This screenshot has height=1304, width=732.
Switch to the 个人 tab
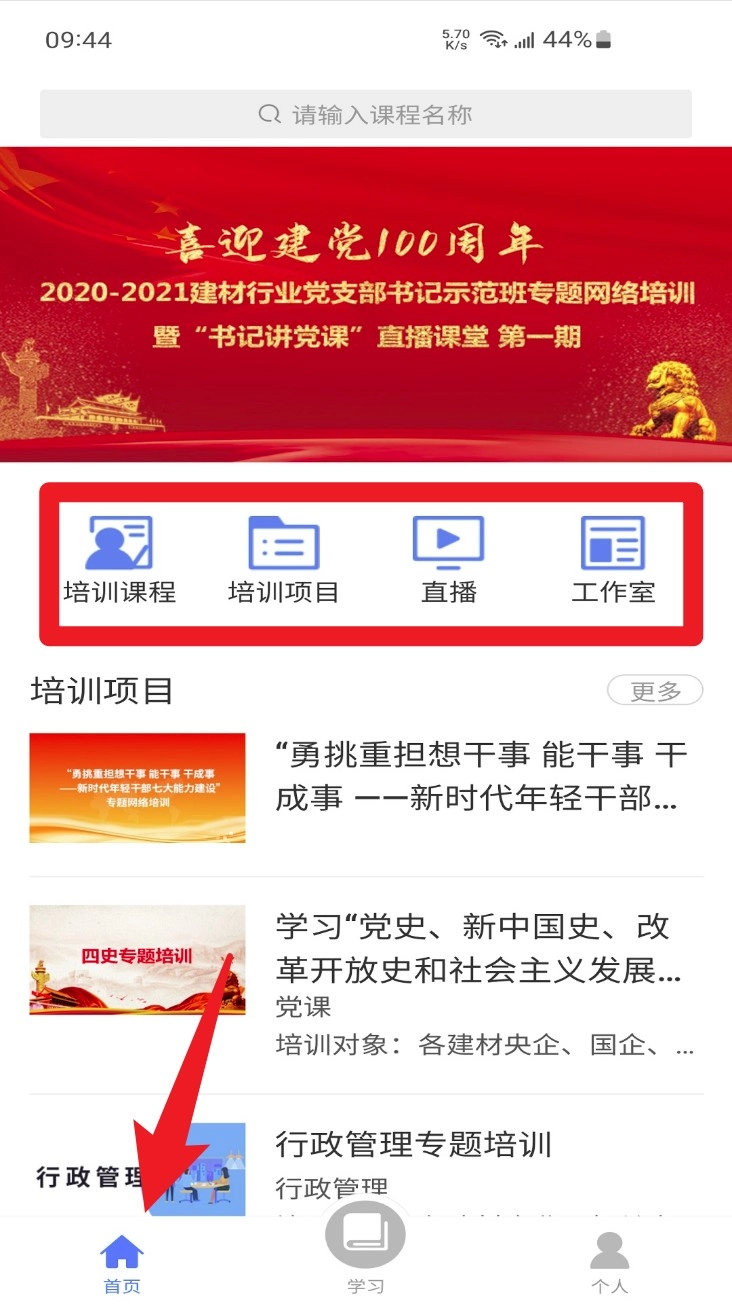click(x=609, y=1264)
